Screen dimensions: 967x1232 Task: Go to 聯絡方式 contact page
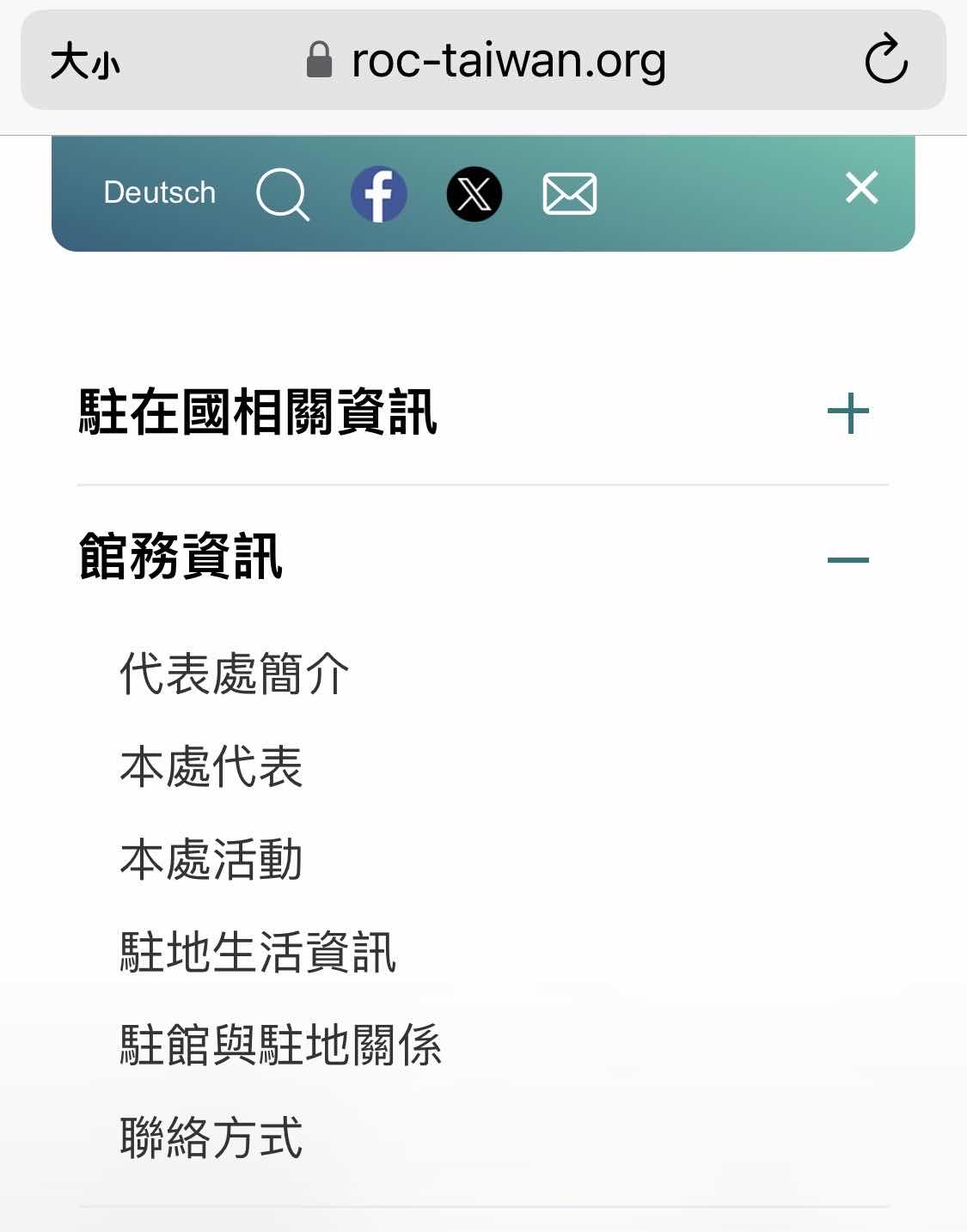coord(211,1137)
